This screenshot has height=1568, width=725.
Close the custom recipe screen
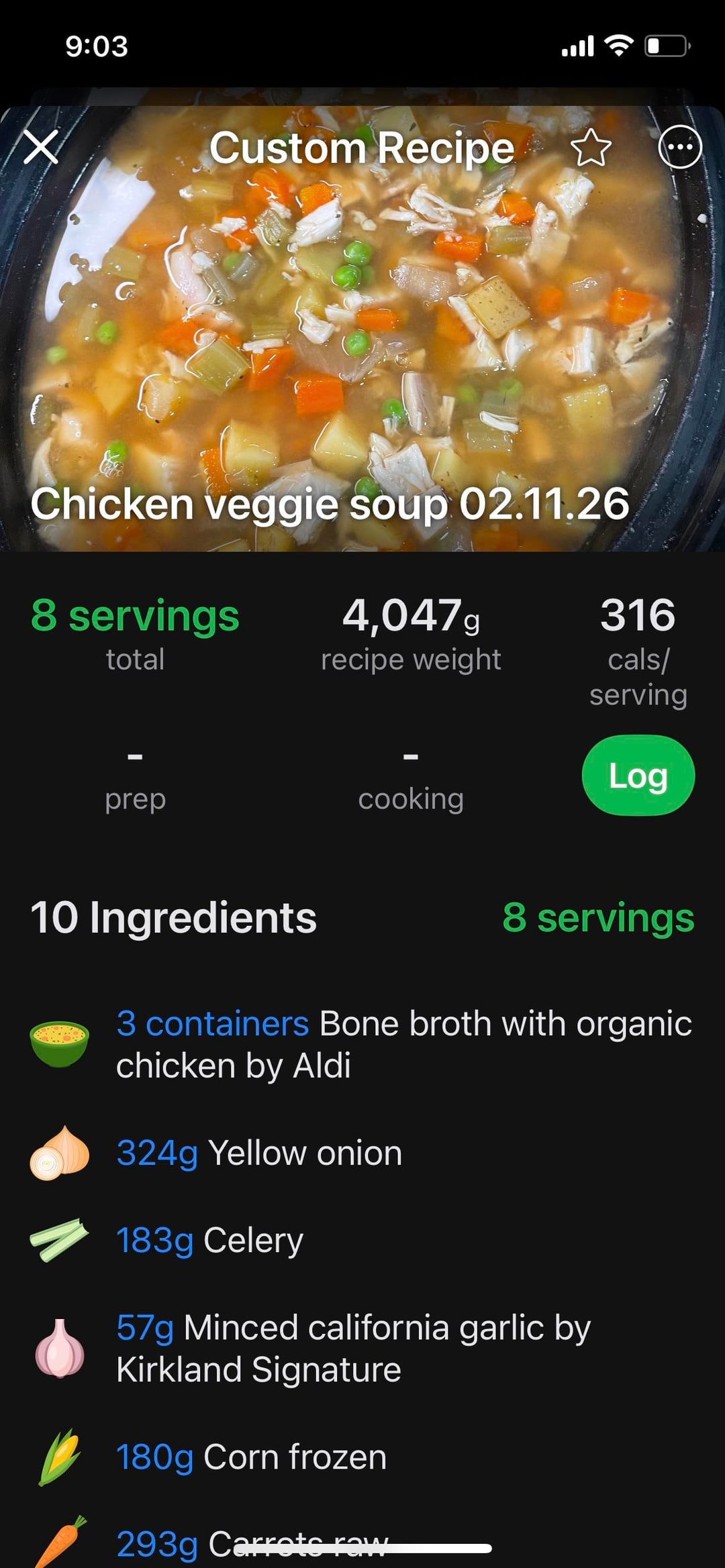(x=42, y=147)
